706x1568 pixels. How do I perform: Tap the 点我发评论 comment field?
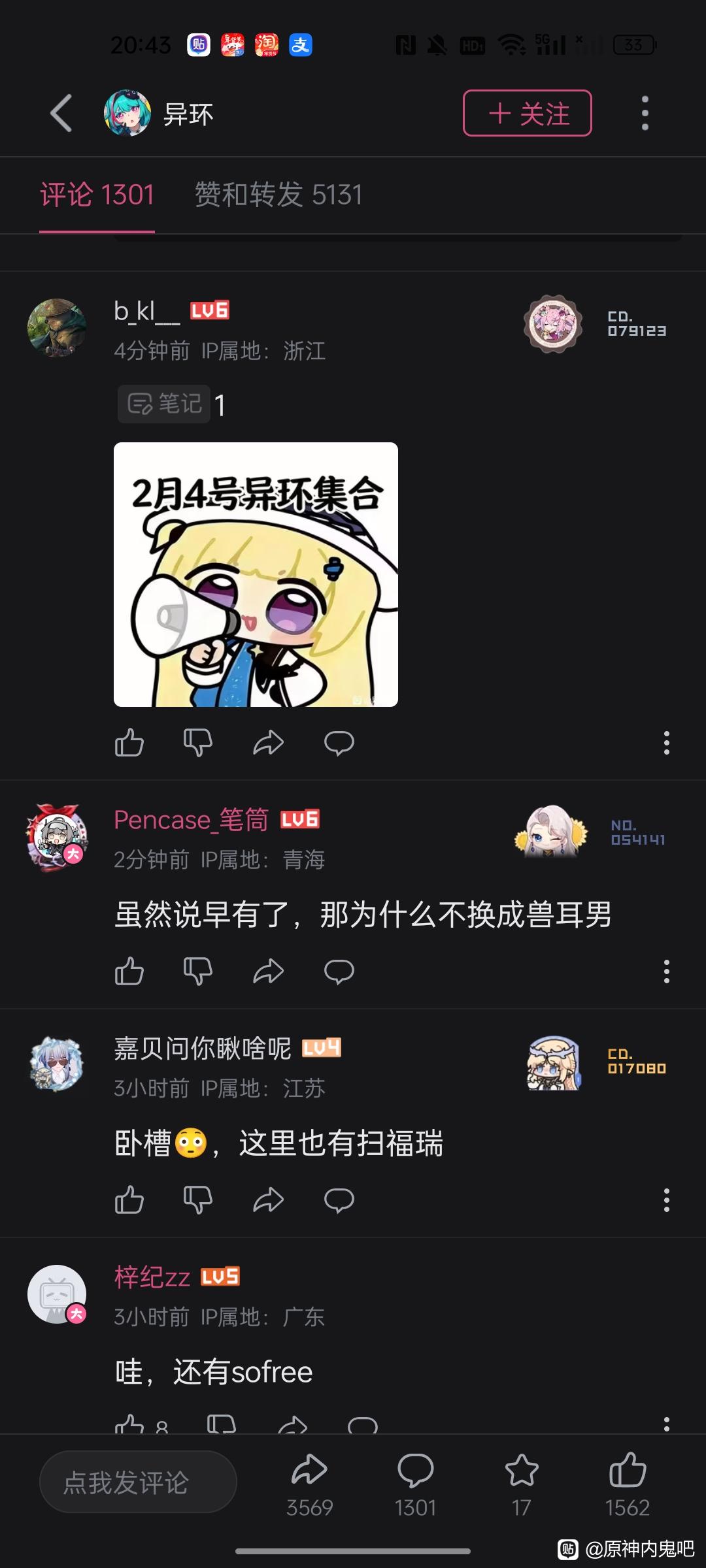[138, 1482]
